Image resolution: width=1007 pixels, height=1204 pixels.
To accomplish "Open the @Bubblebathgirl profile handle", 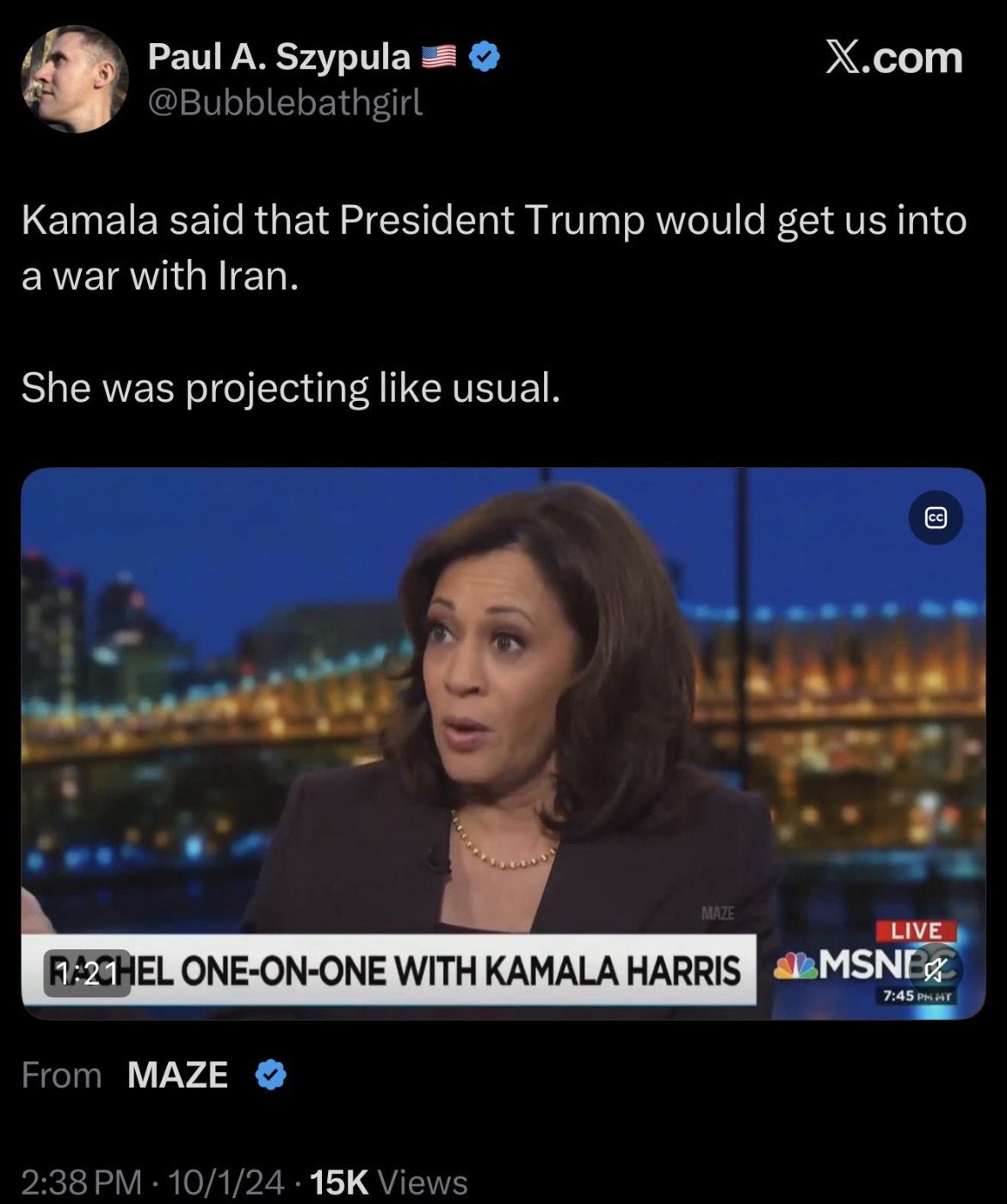I will click(x=285, y=103).
